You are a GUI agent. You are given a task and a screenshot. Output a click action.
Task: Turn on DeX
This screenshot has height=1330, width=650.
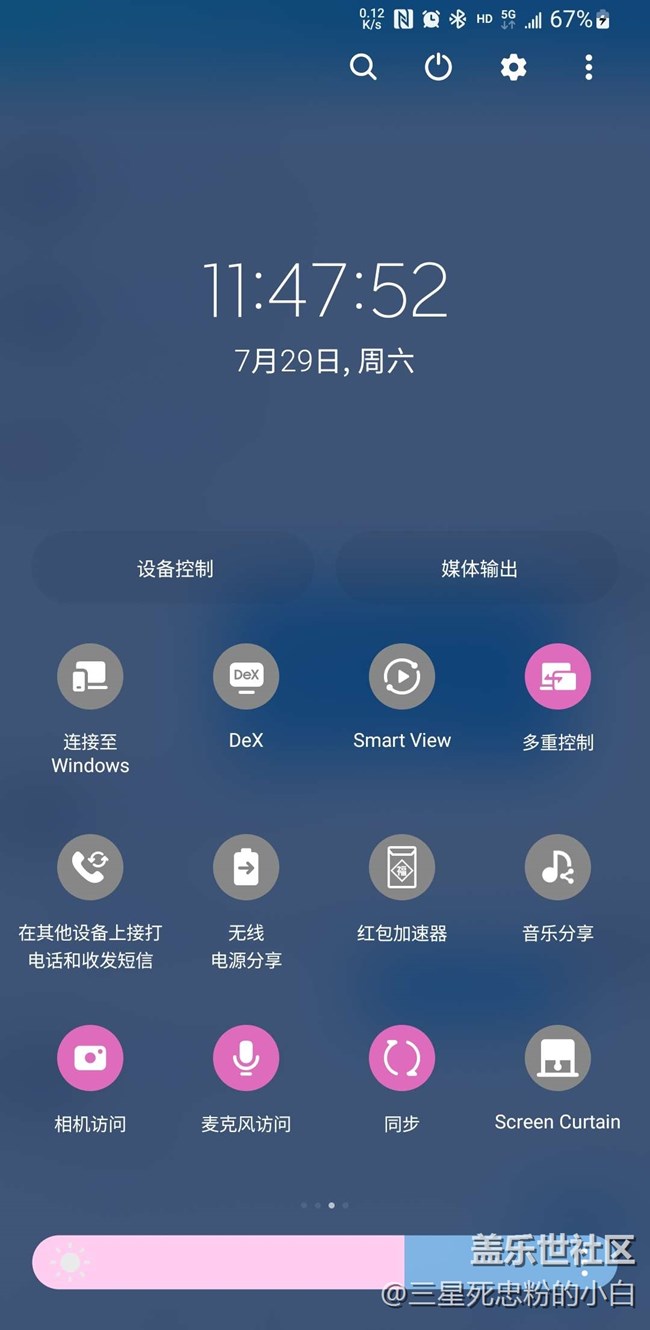[246, 677]
